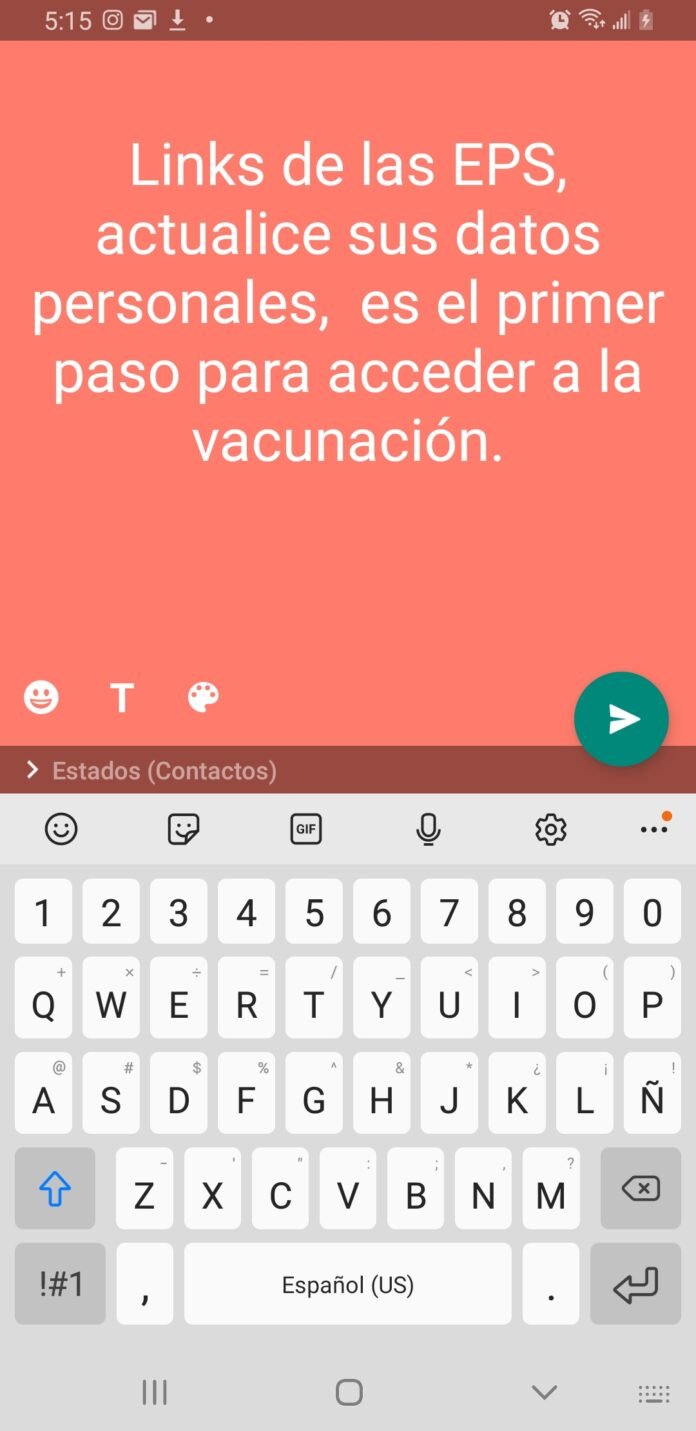Tap the backspace key
Screen dimensions: 696x1431
(x=640, y=1189)
